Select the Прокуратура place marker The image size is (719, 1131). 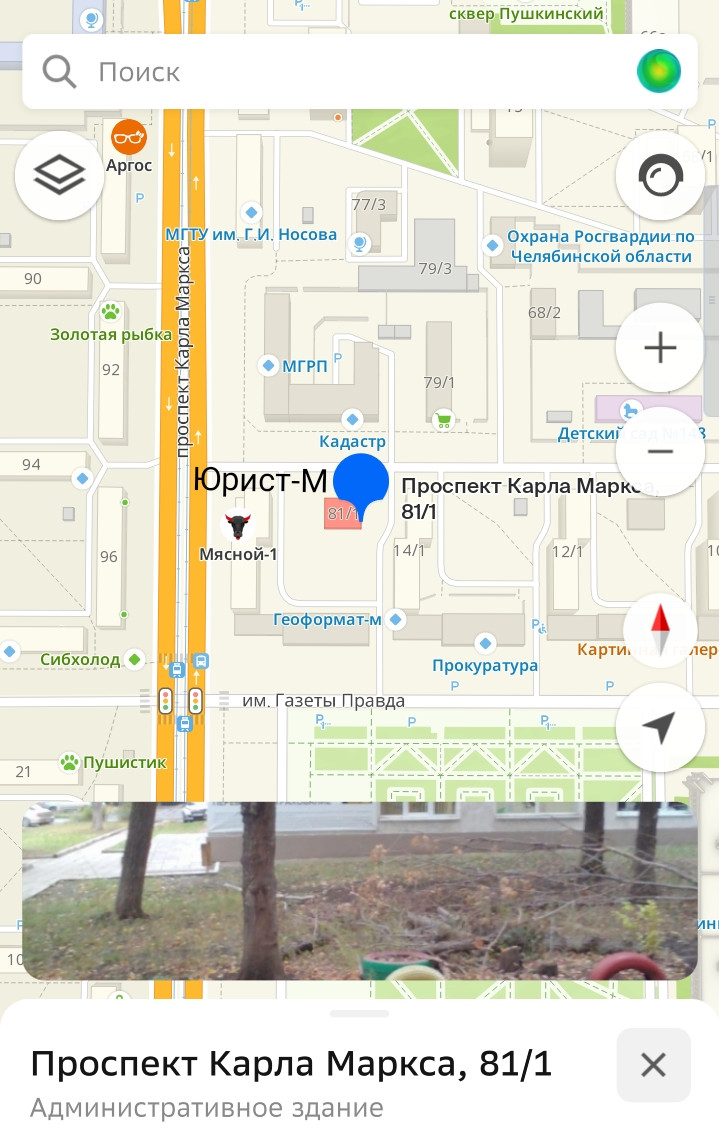485,643
